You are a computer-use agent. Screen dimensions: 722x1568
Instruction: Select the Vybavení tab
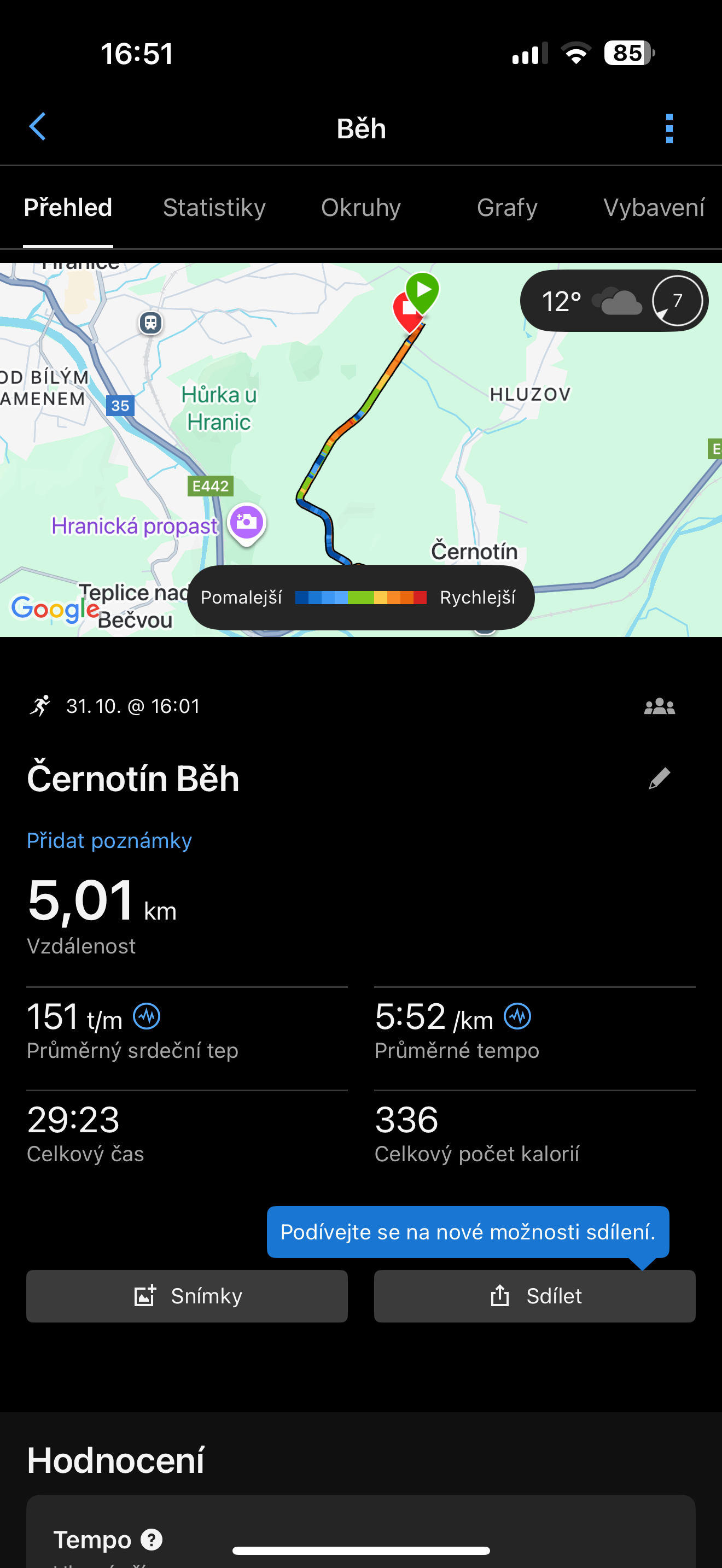pos(653,208)
